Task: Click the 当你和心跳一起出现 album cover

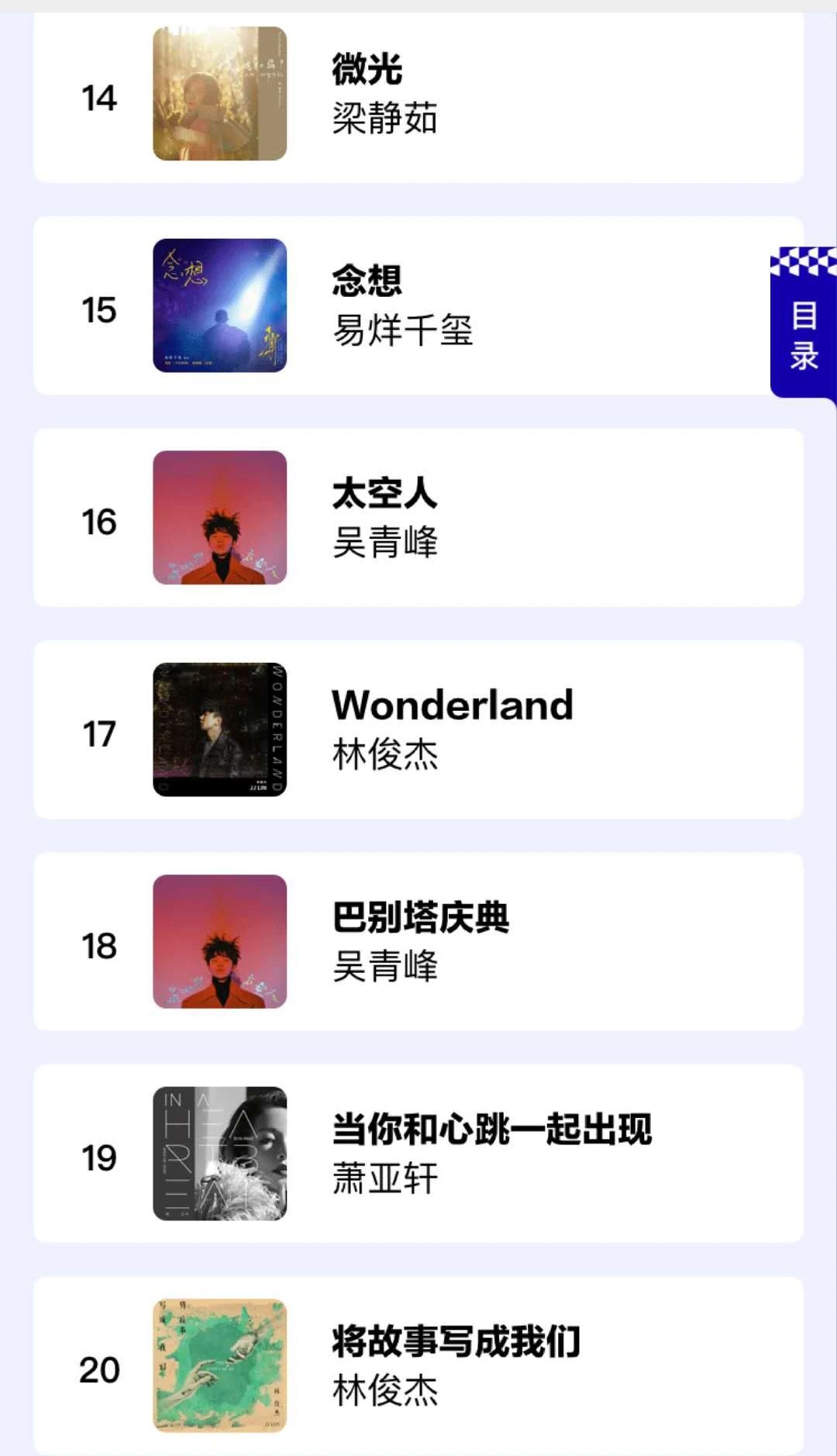Action: (x=219, y=1157)
